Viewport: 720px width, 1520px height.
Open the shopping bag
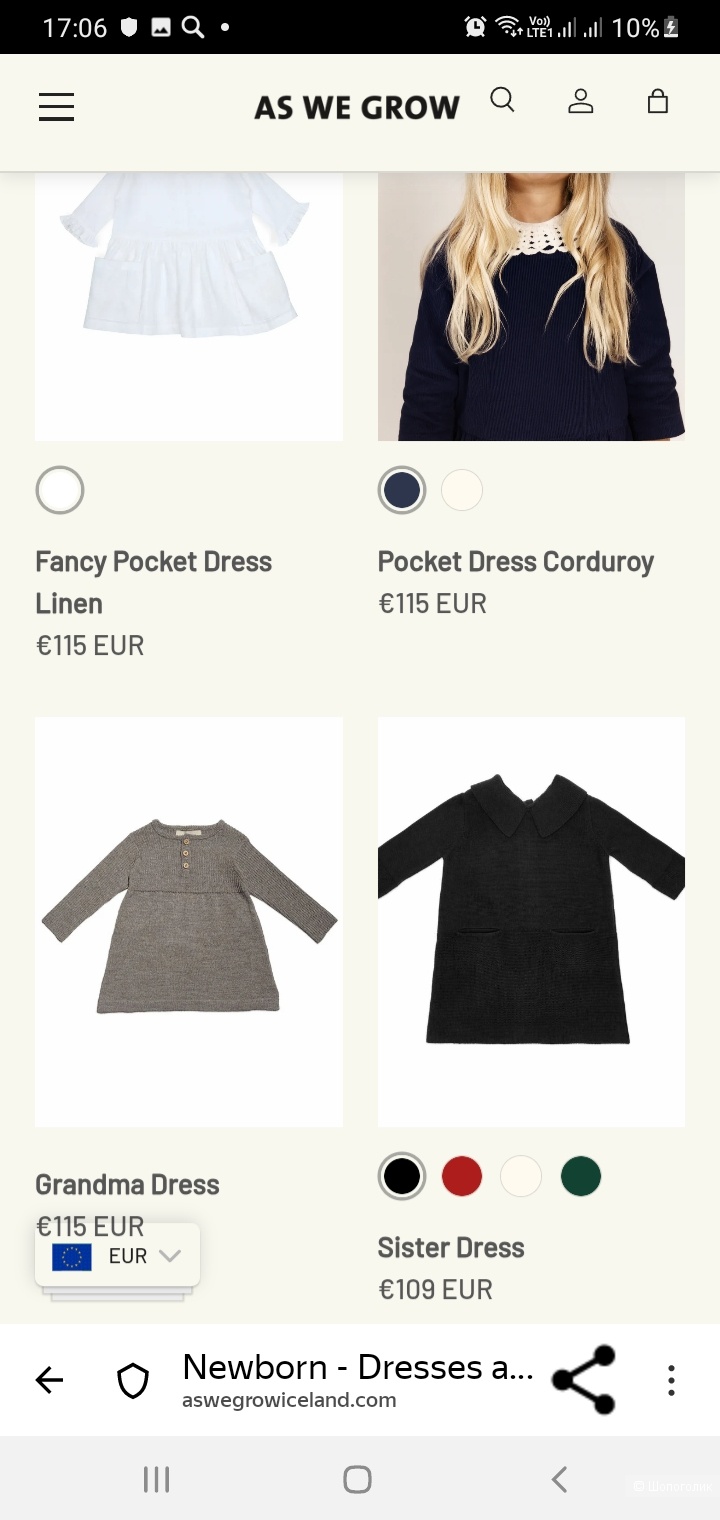(x=657, y=101)
